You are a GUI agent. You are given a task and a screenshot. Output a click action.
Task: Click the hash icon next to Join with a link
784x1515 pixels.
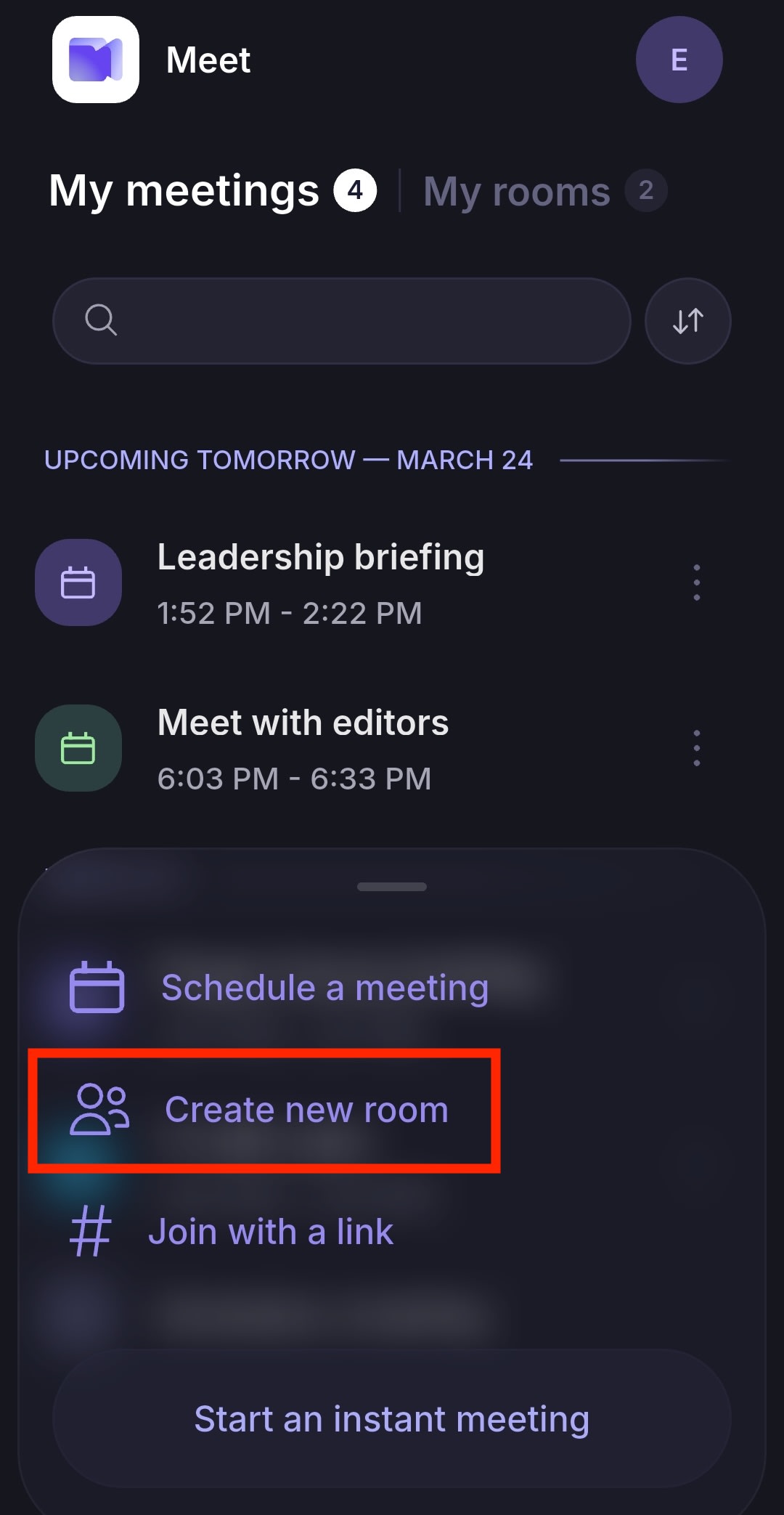pyautogui.click(x=90, y=1230)
